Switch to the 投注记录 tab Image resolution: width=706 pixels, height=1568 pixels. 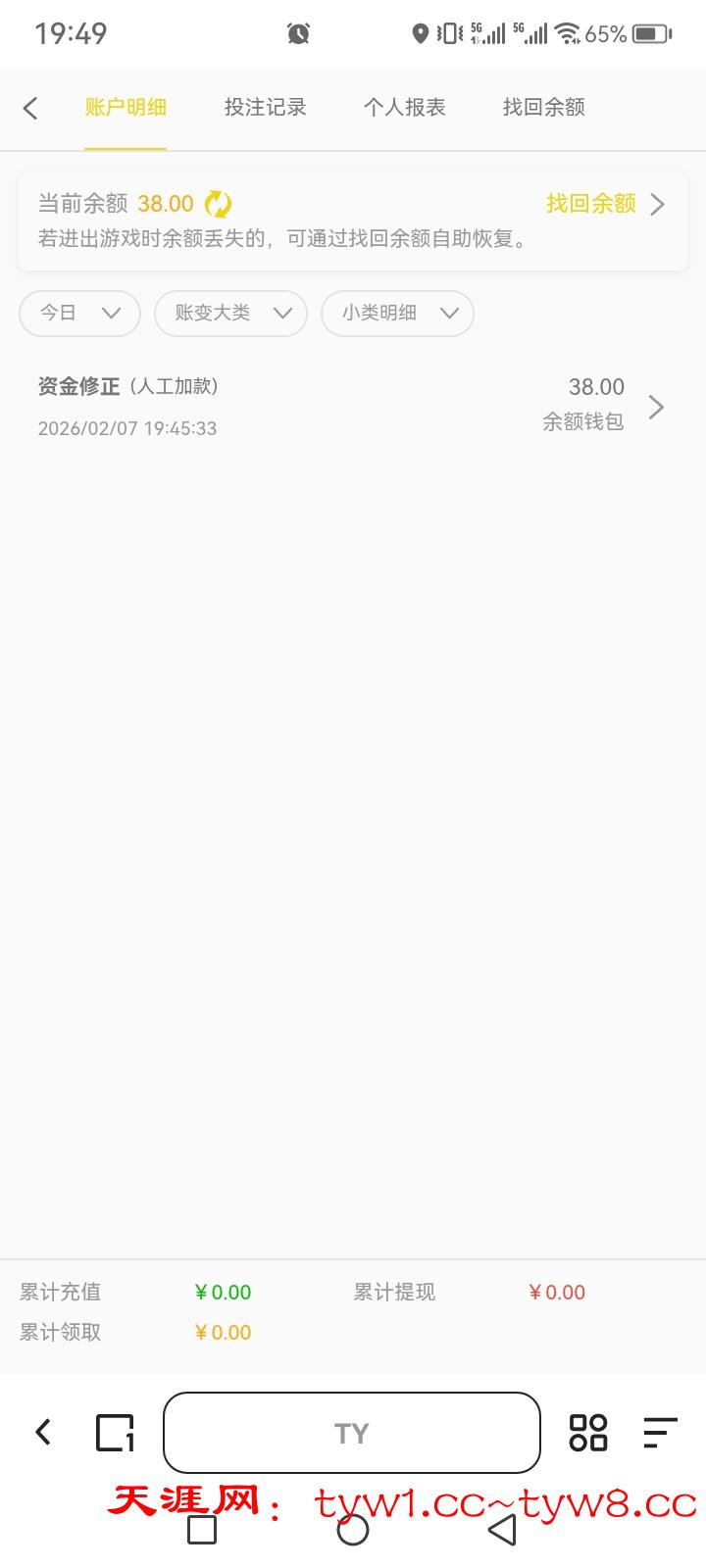point(265,108)
